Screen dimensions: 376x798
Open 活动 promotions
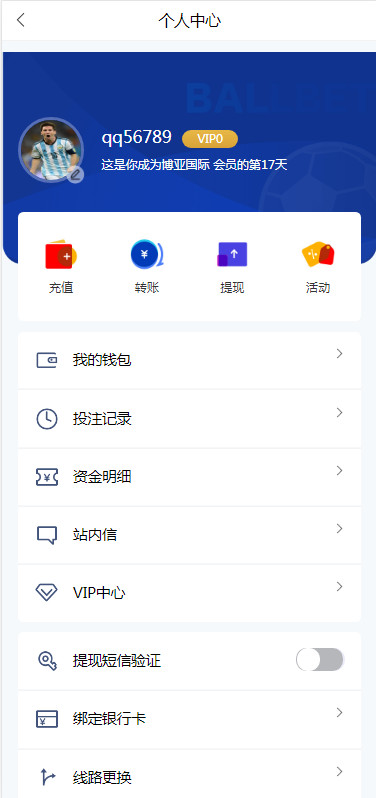318,267
